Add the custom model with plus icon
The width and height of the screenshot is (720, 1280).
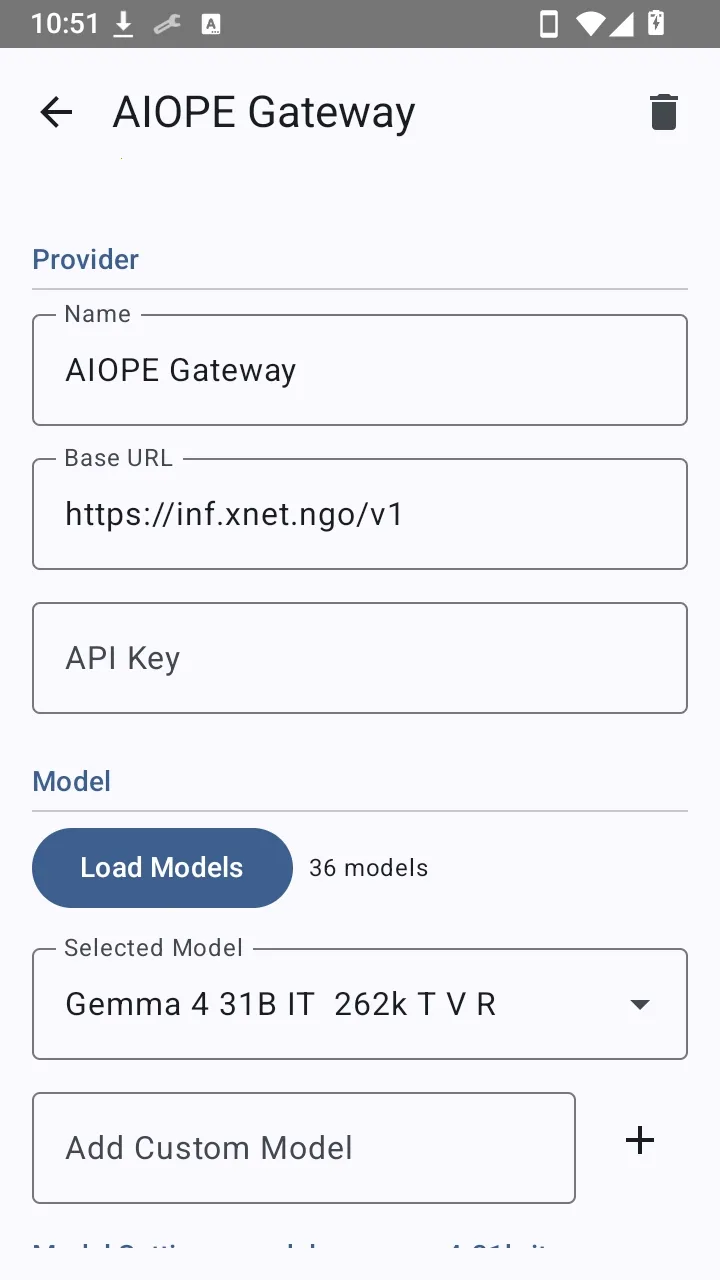pyautogui.click(x=640, y=1140)
